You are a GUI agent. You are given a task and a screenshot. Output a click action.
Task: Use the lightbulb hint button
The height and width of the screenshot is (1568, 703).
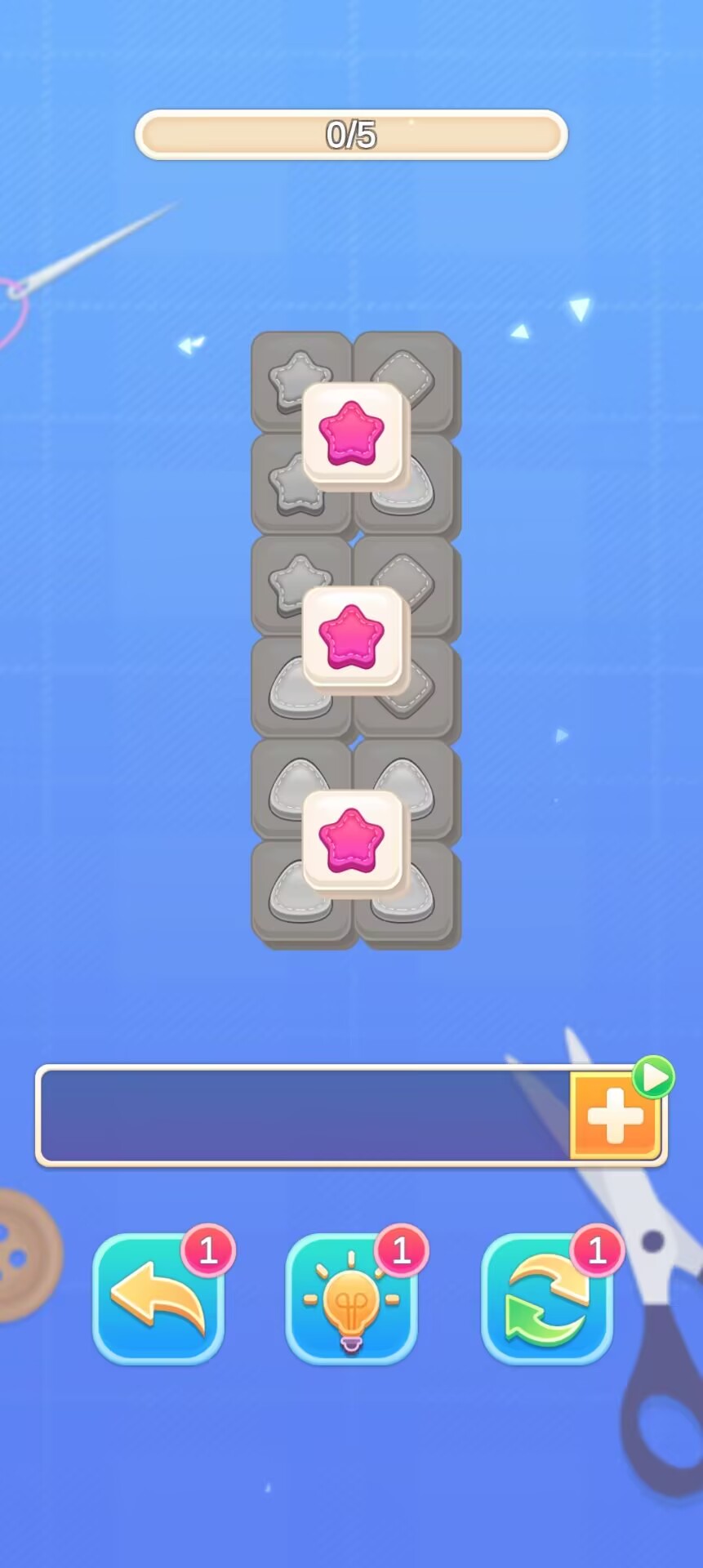tap(351, 1298)
